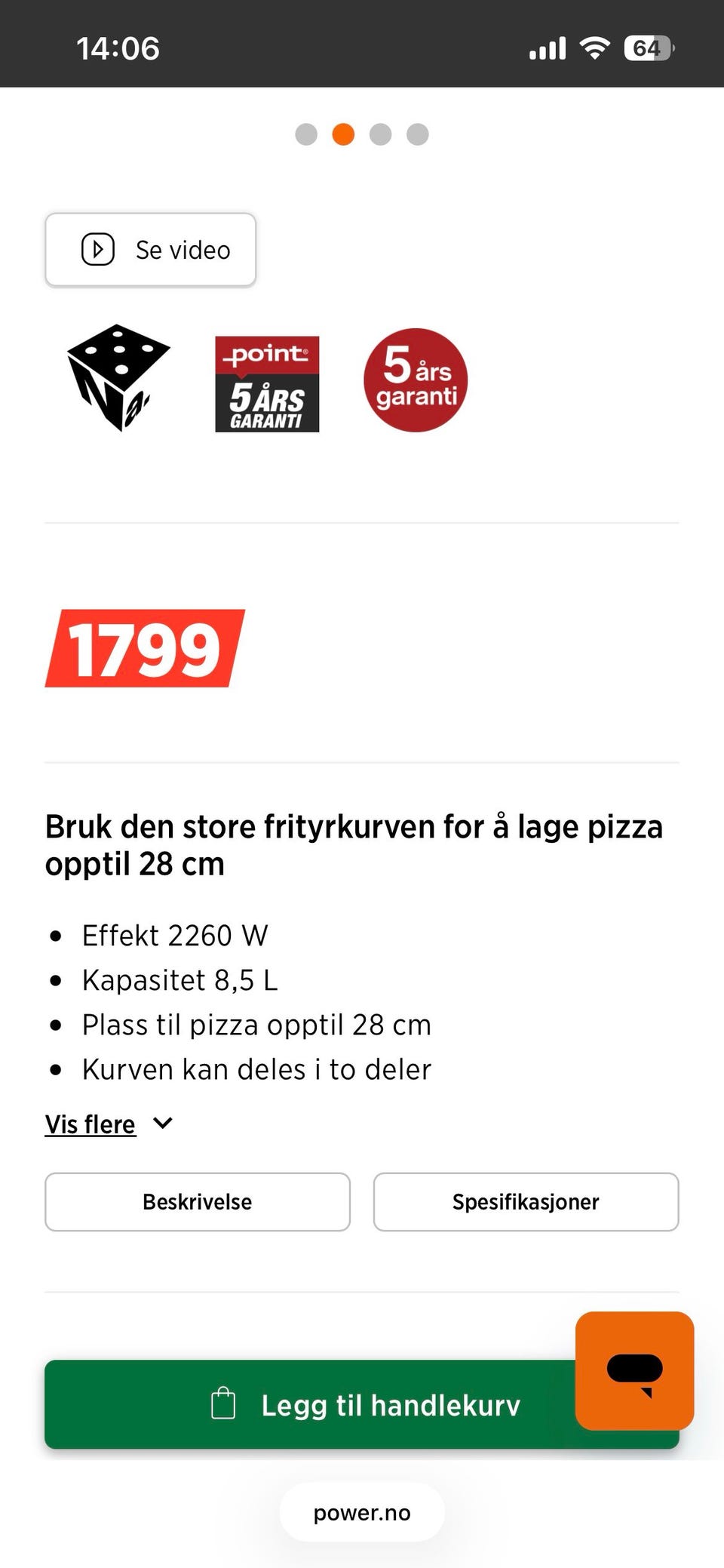Tap the power.no address pill
724x1568 pixels.
pyautogui.click(x=362, y=1513)
